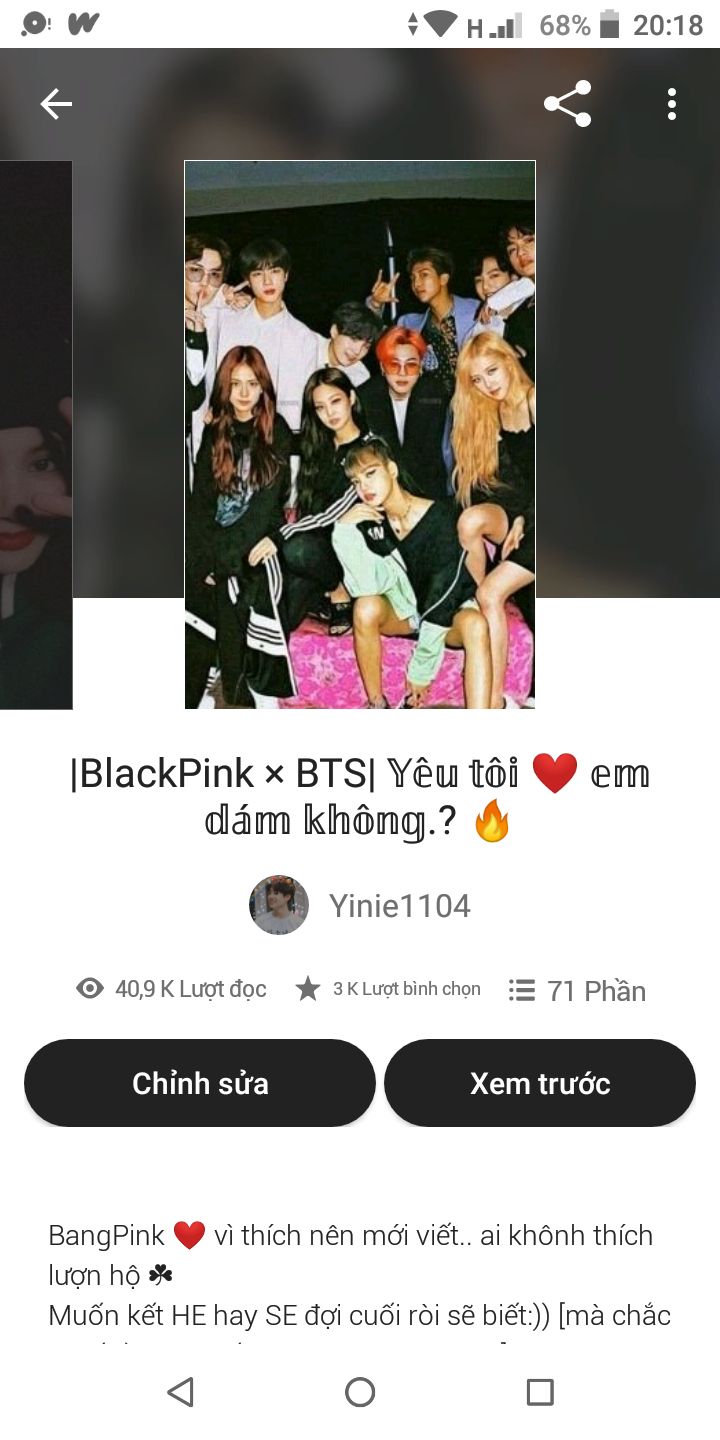
Task: Open the story cover image
Action: [x=360, y=434]
